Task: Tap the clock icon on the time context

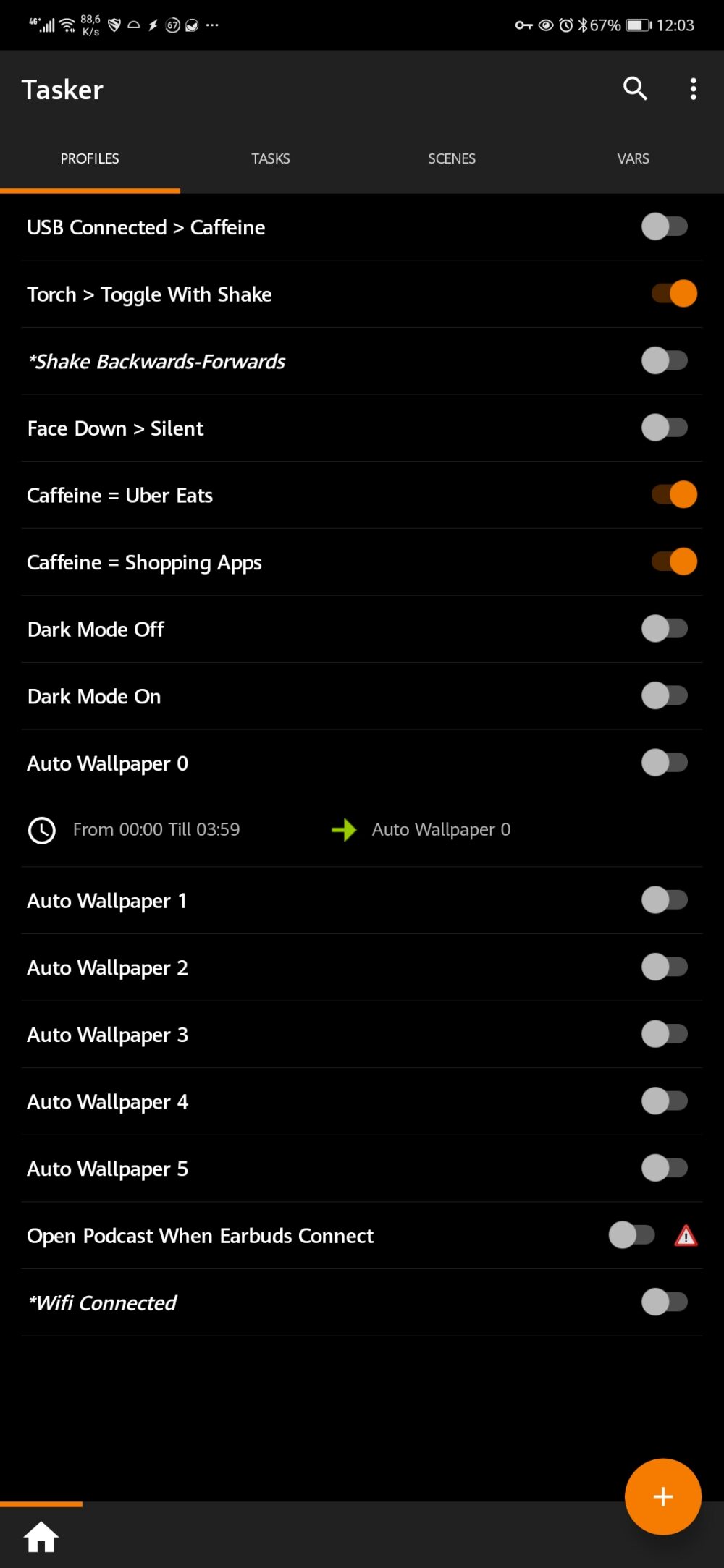Action: pyautogui.click(x=42, y=830)
